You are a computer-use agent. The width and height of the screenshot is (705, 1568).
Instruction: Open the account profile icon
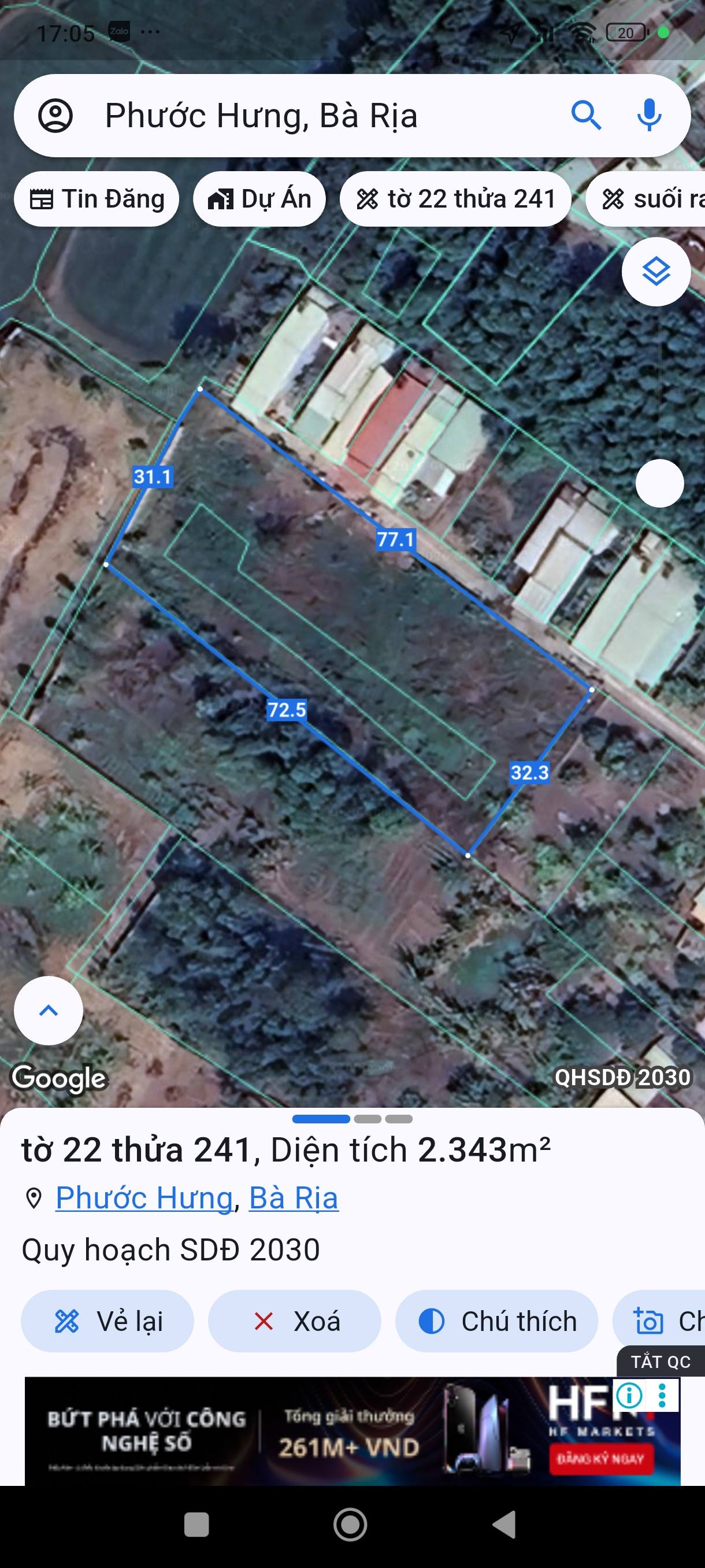pyautogui.click(x=55, y=116)
